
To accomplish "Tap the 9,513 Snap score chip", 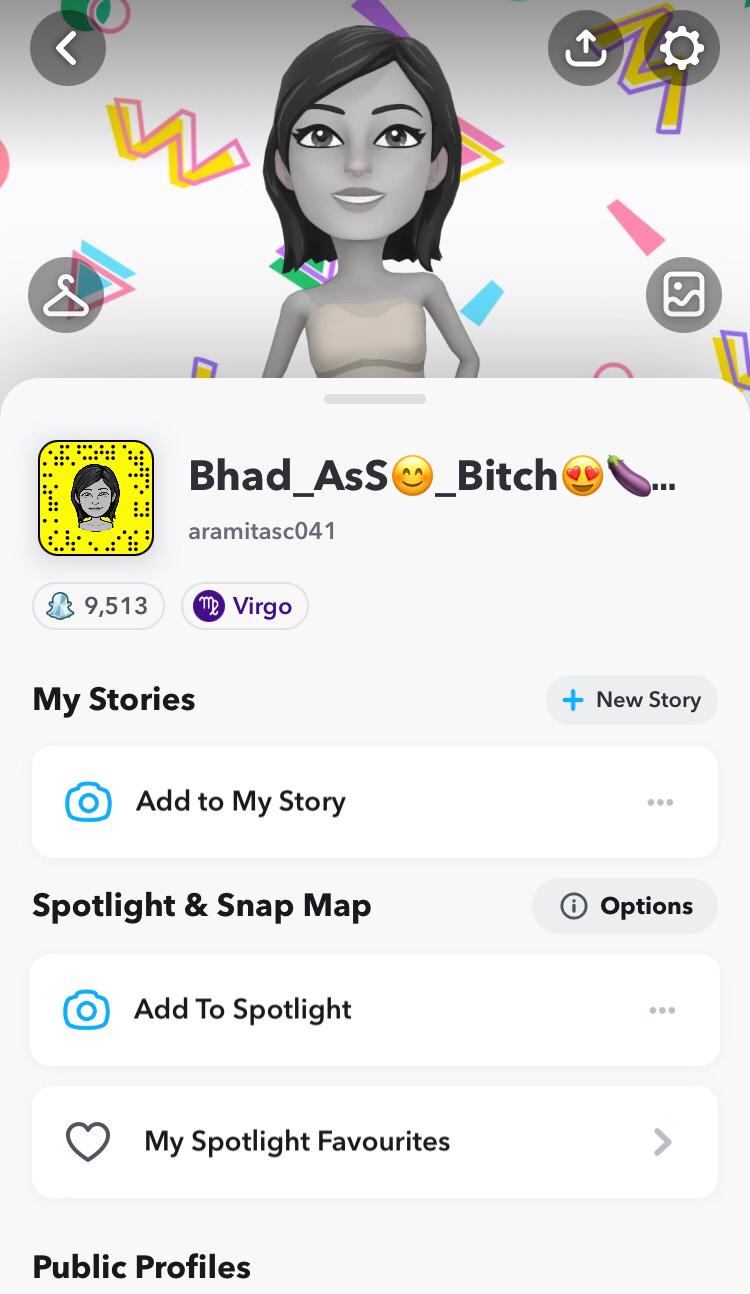I will pyautogui.click(x=98, y=606).
